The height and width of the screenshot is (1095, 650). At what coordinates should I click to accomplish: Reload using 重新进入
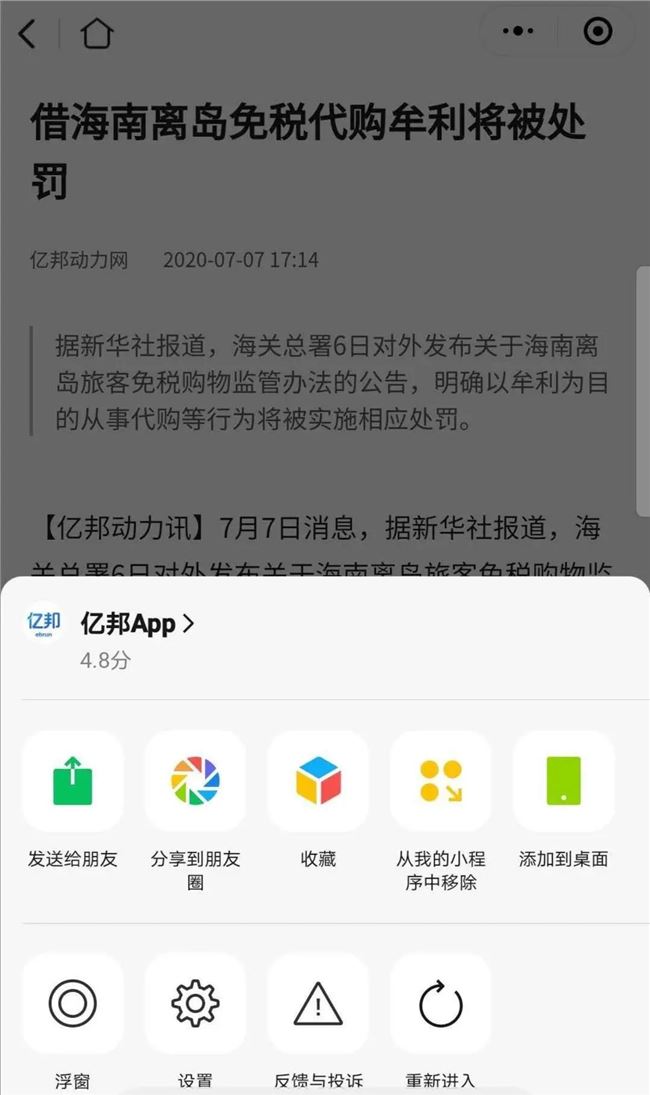[x=441, y=1003]
